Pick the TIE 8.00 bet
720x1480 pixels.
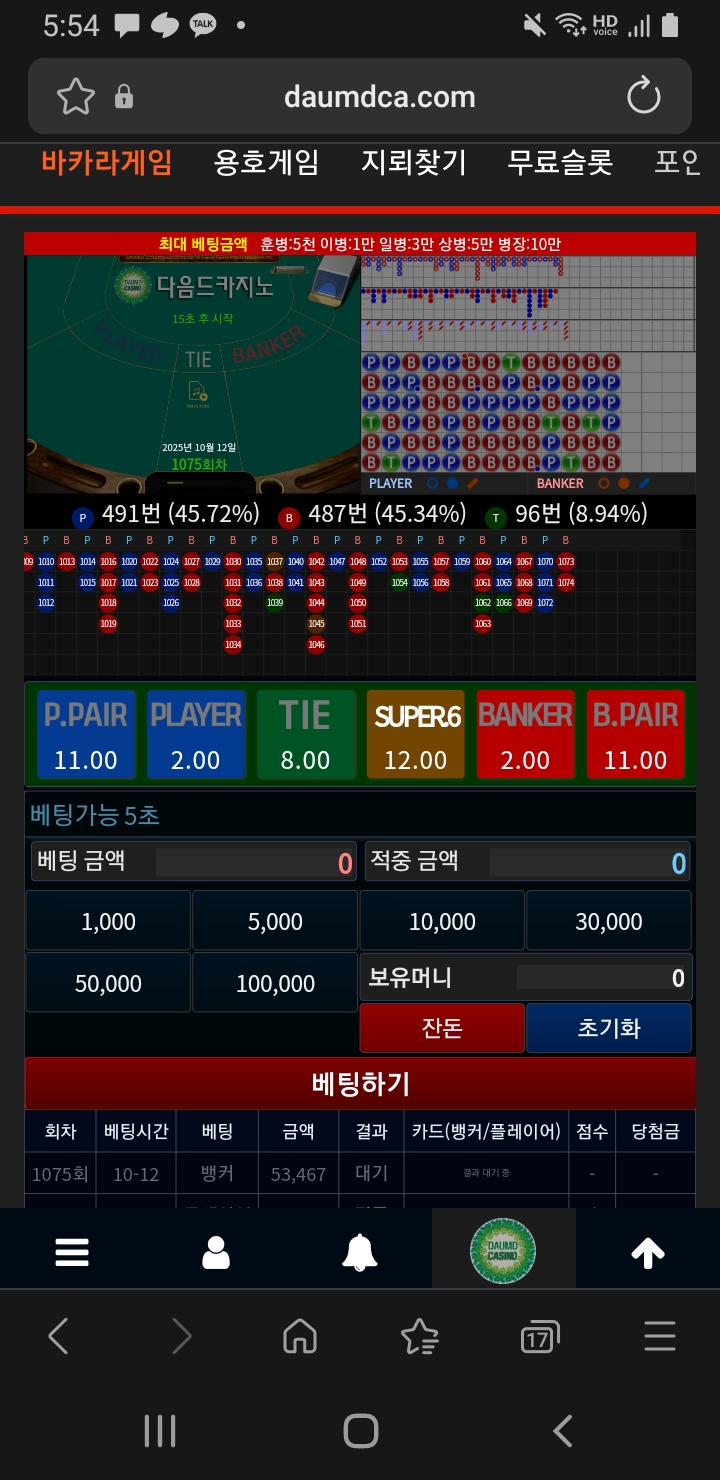point(306,735)
